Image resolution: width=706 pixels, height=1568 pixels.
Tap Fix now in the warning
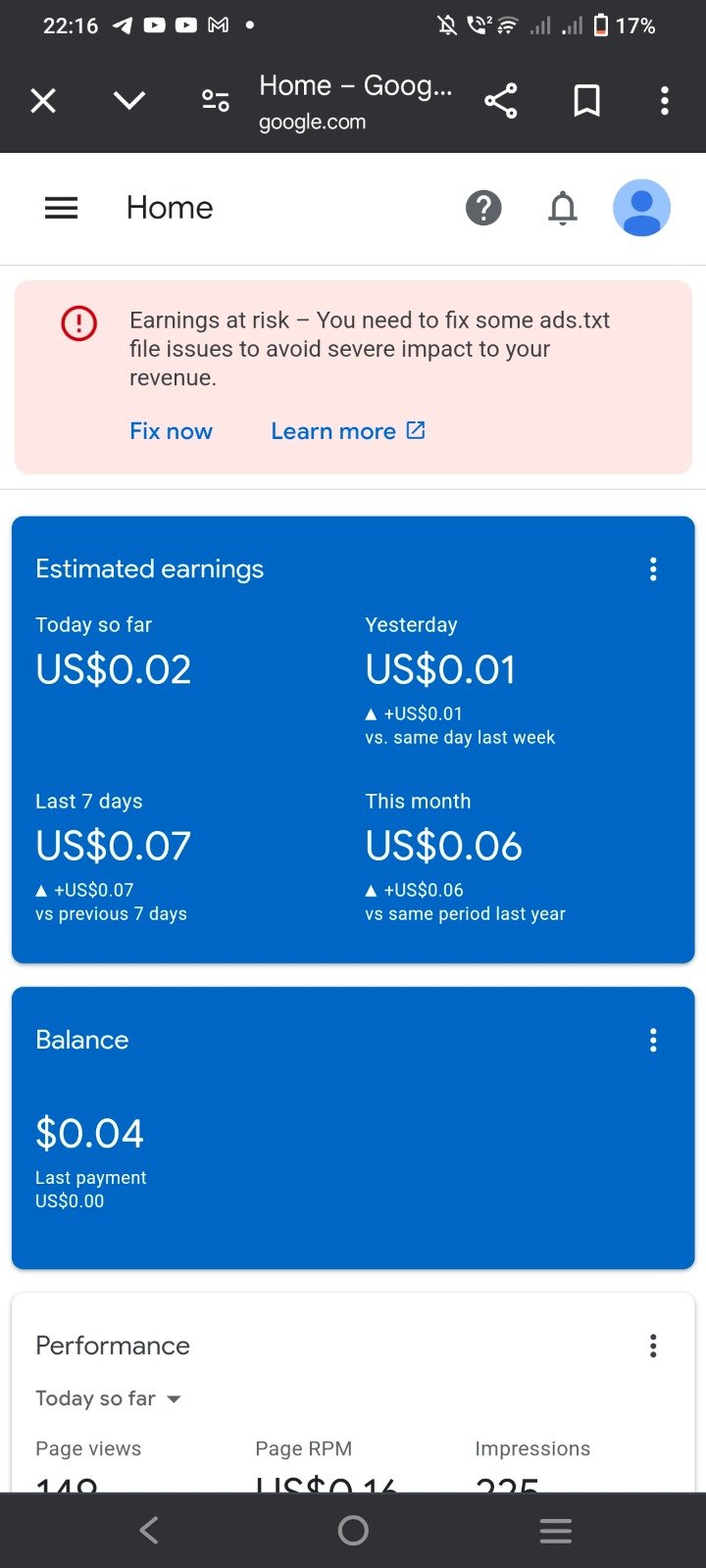tap(172, 431)
